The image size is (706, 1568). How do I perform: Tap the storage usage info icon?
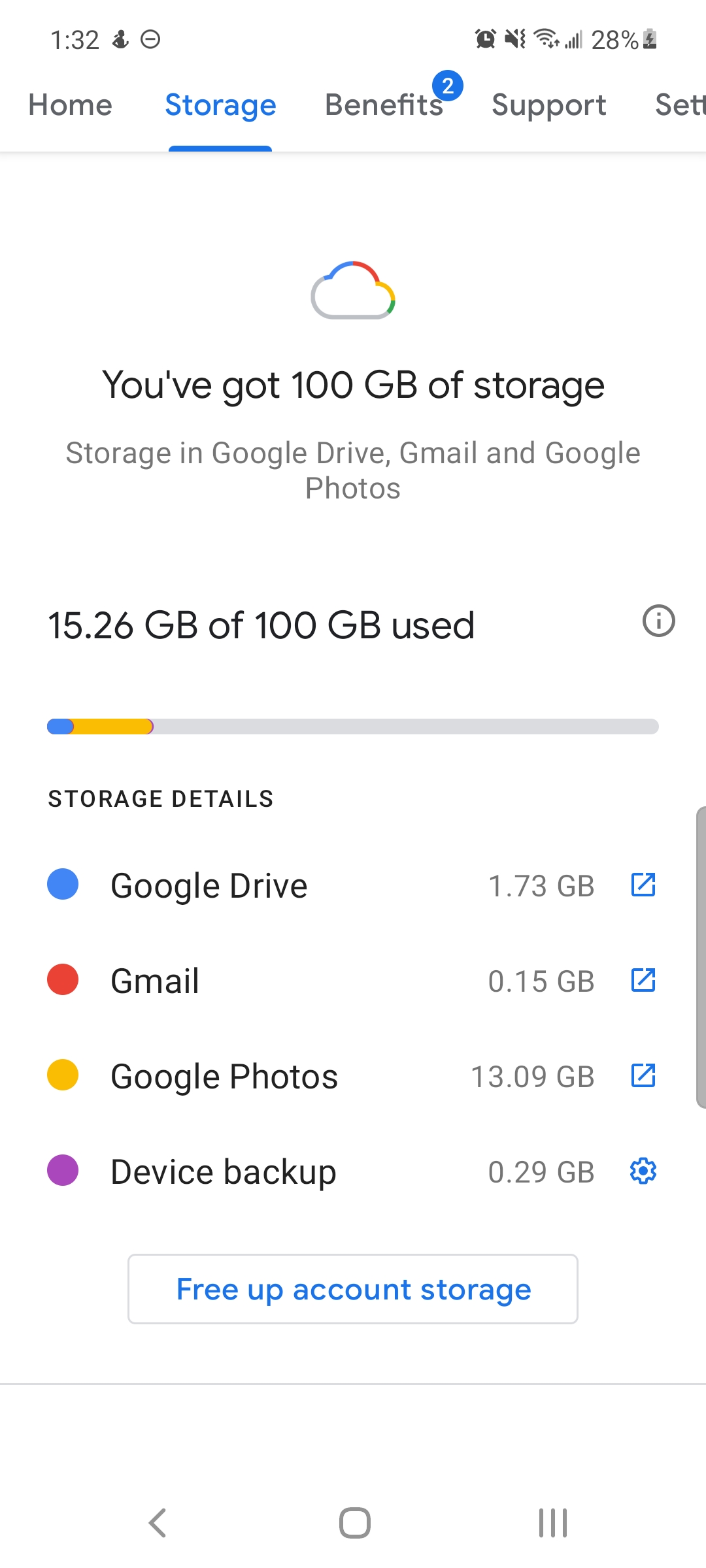pos(659,621)
